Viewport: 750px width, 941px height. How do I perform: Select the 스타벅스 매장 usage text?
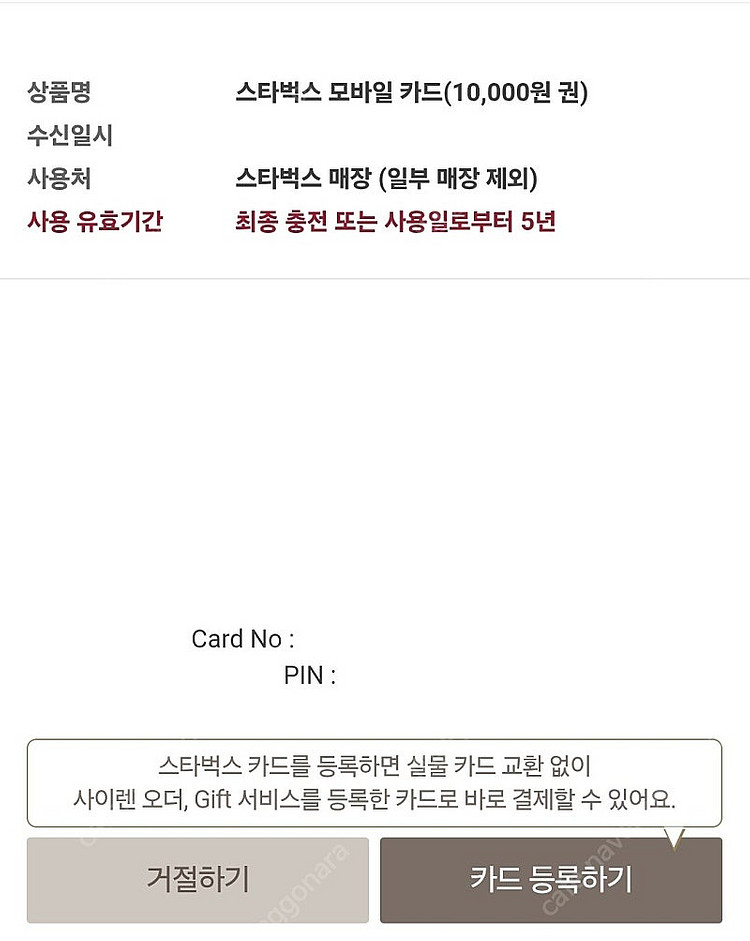(x=388, y=181)
